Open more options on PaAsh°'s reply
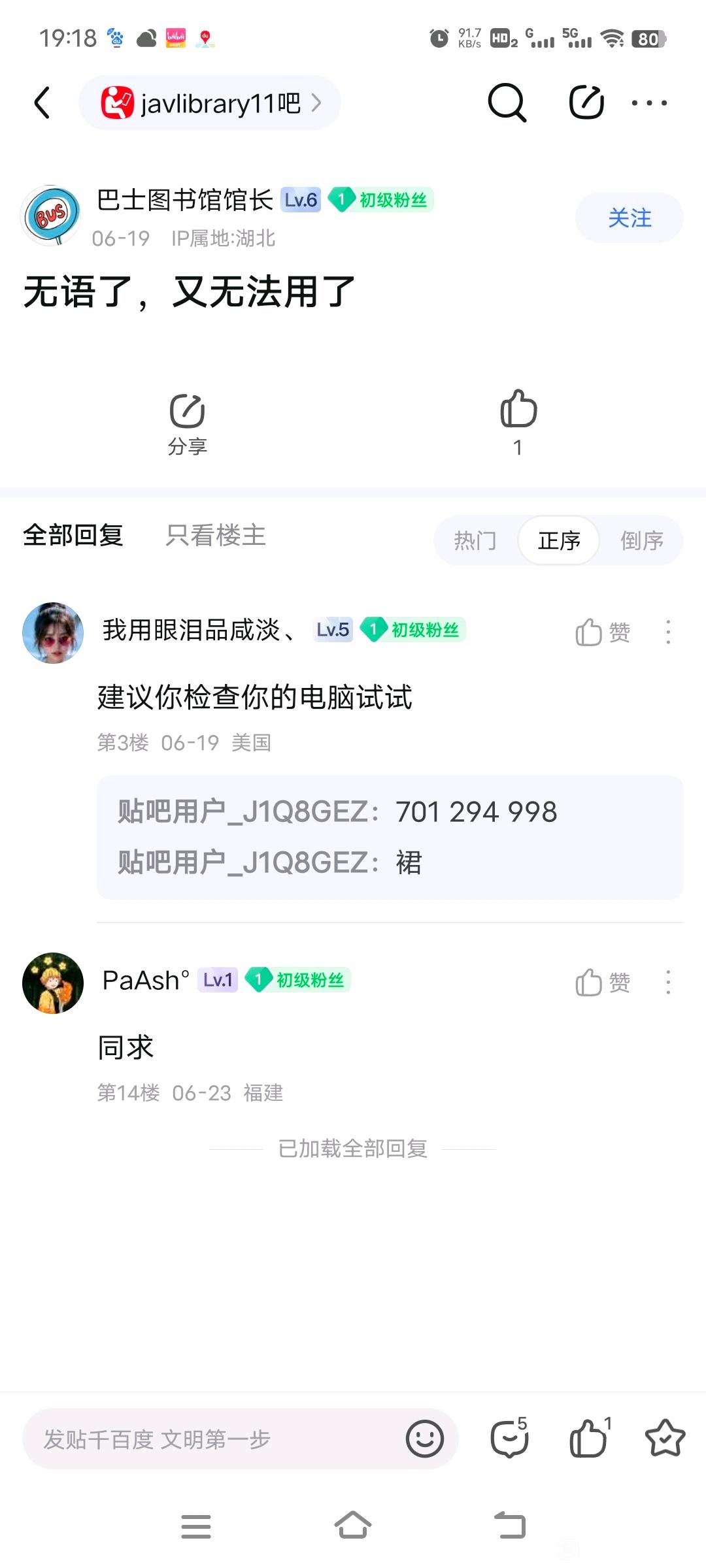The height and width of the screenshot is (1568, 706). click(667, 982)
